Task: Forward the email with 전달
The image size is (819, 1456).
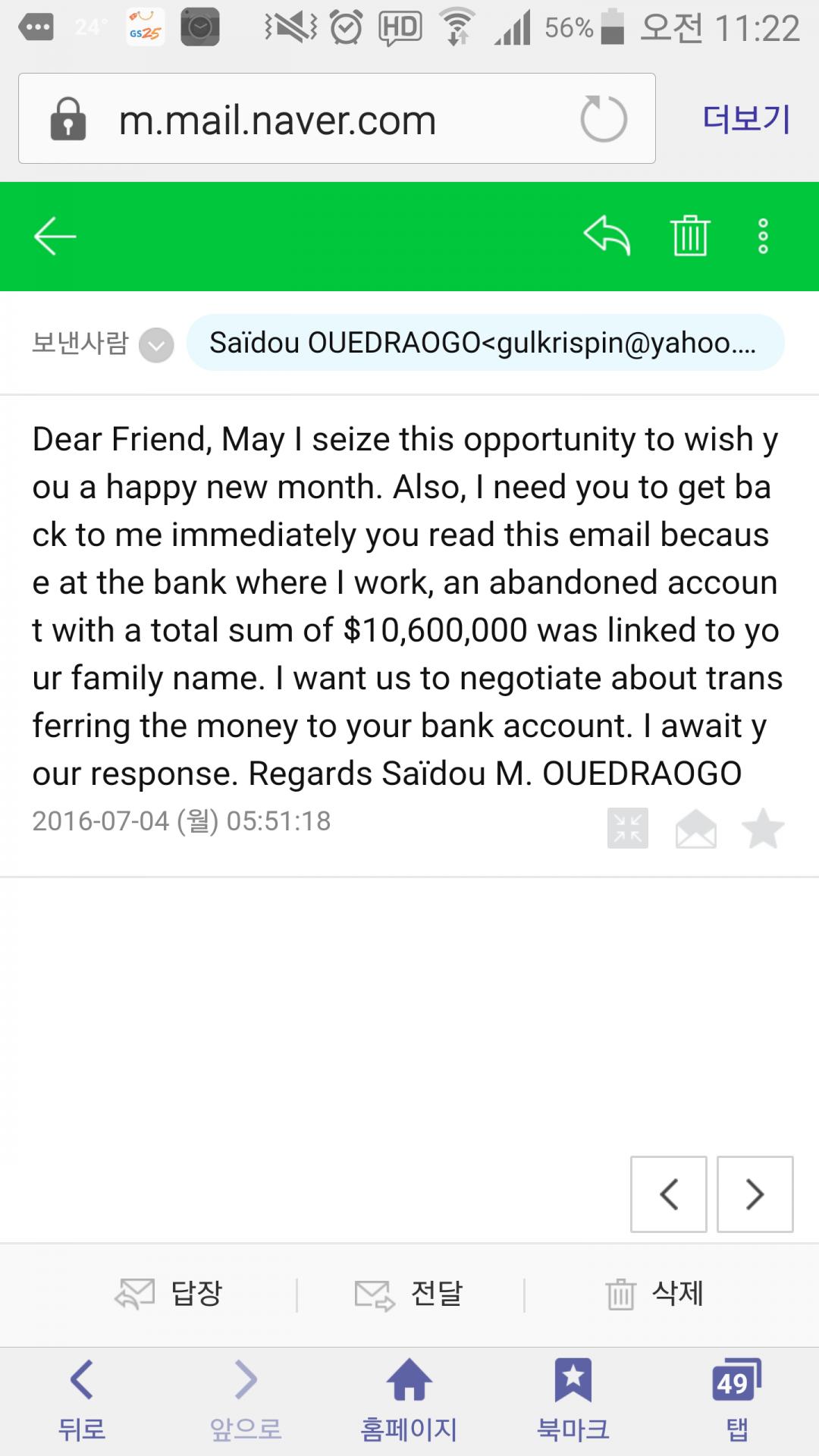Action: click(409, 1294)
